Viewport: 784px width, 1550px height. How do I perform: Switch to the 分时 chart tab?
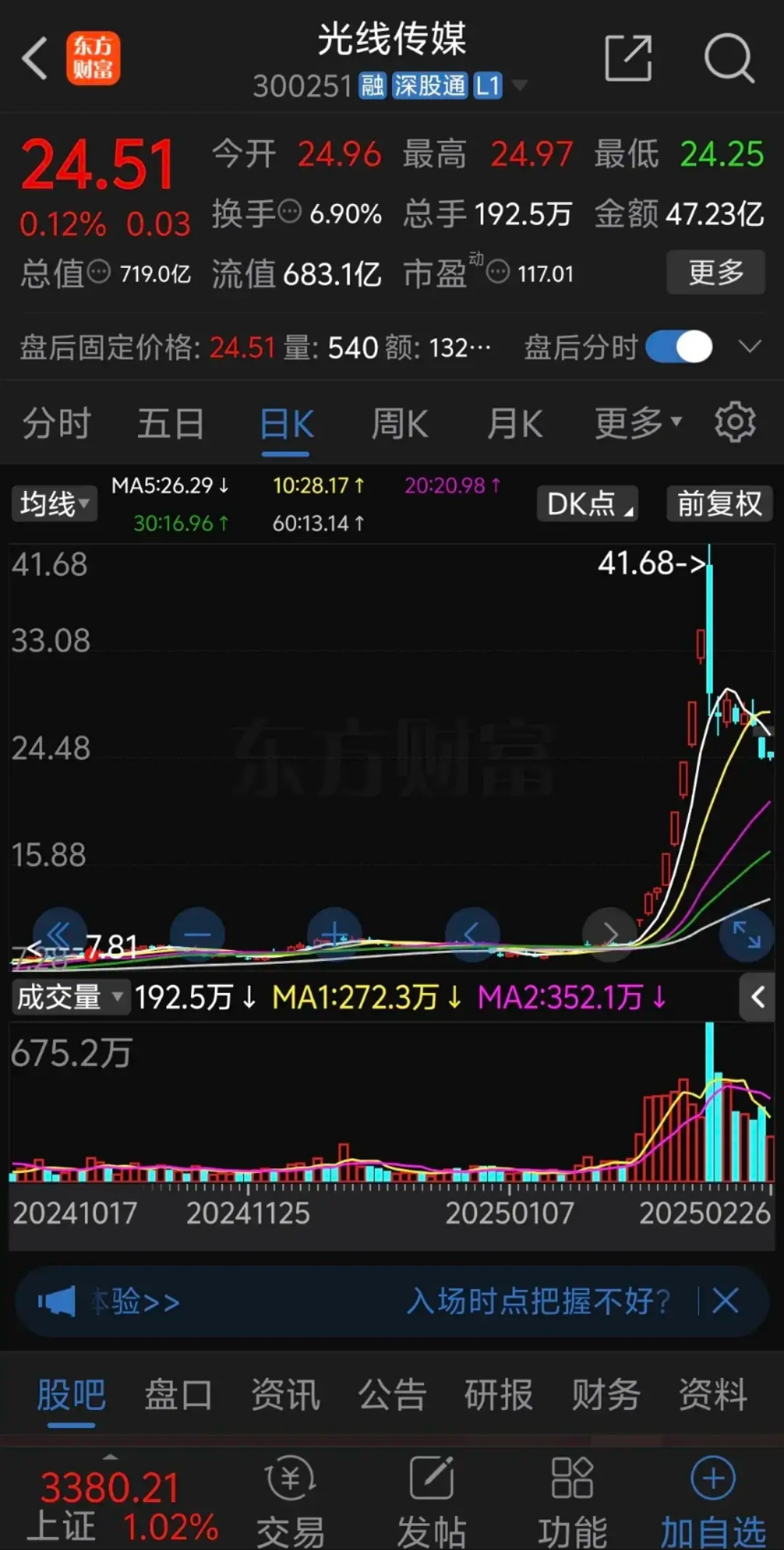pyautogui.click(x=57, y=423)
